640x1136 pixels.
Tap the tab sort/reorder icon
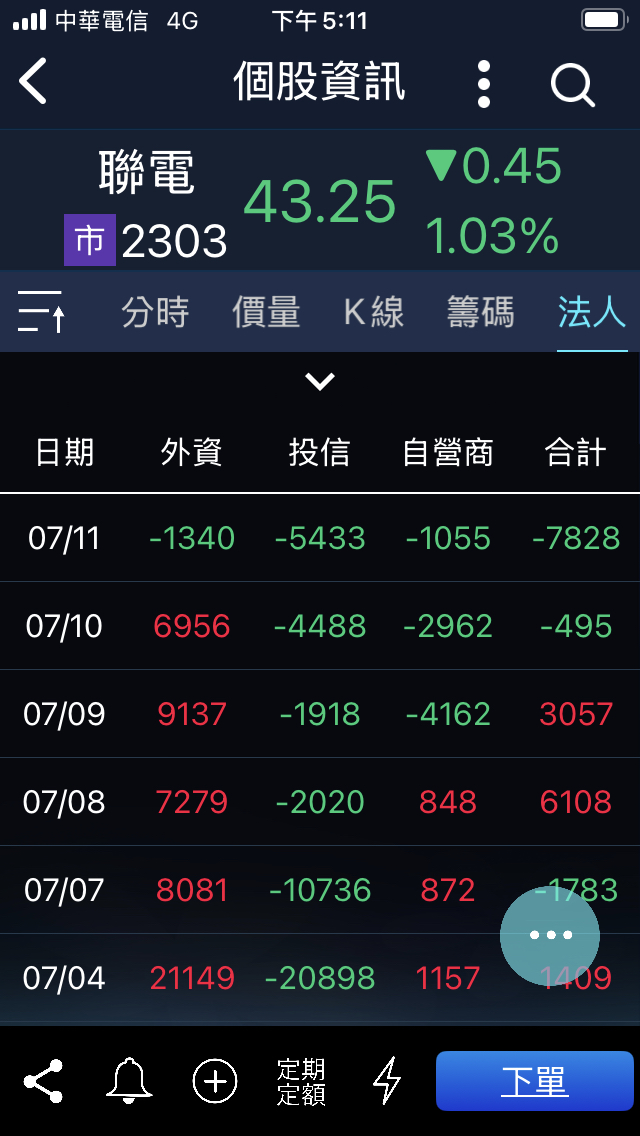click(x=41, y=312)
